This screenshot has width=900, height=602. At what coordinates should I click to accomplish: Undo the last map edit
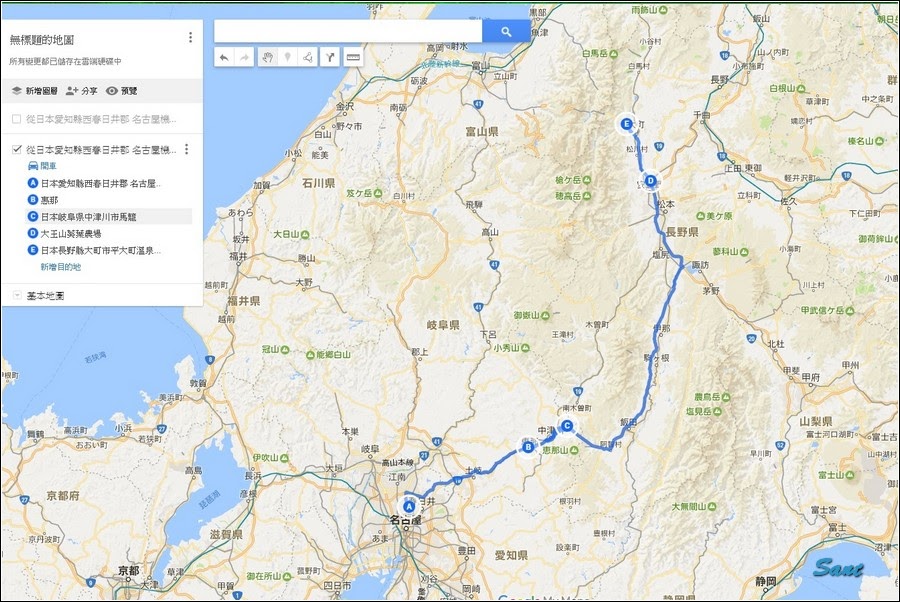(x=224, y=58)
